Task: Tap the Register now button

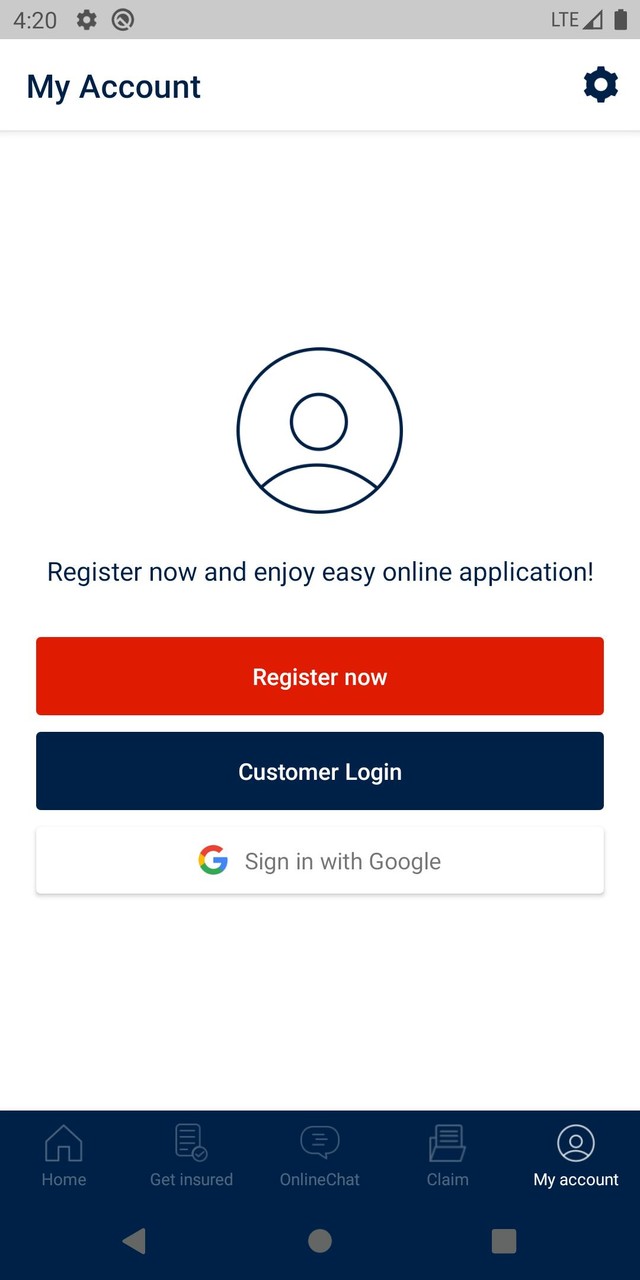Action: tap(320, 676)
